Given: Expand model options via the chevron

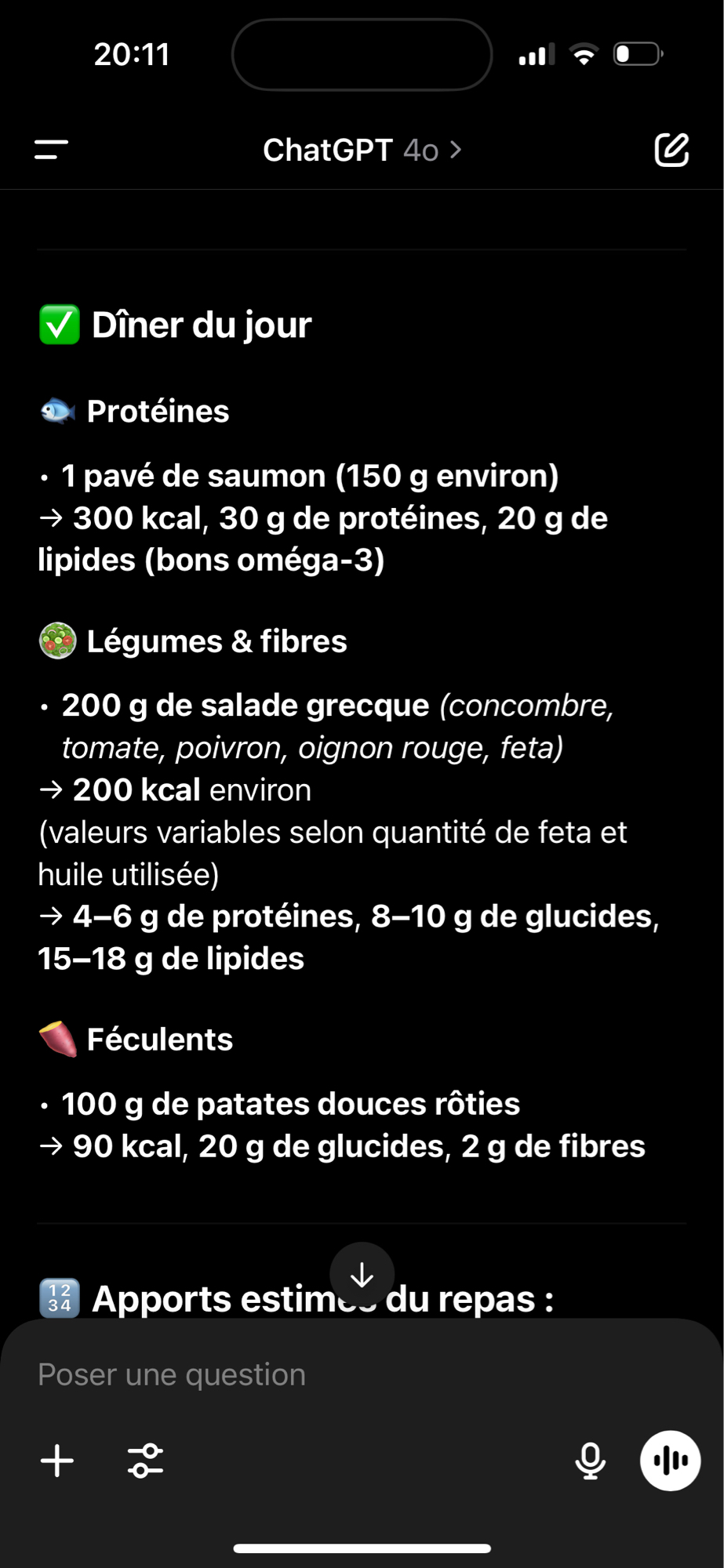Looking at the screenshot, I should click(x=456, y=150).
